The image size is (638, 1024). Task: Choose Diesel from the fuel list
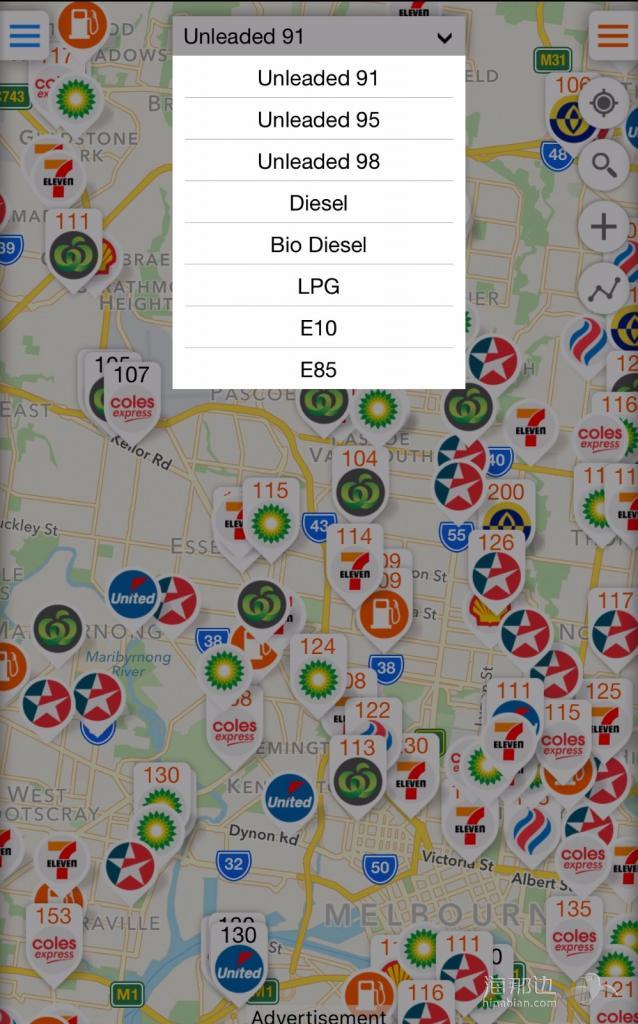point(318,203)
